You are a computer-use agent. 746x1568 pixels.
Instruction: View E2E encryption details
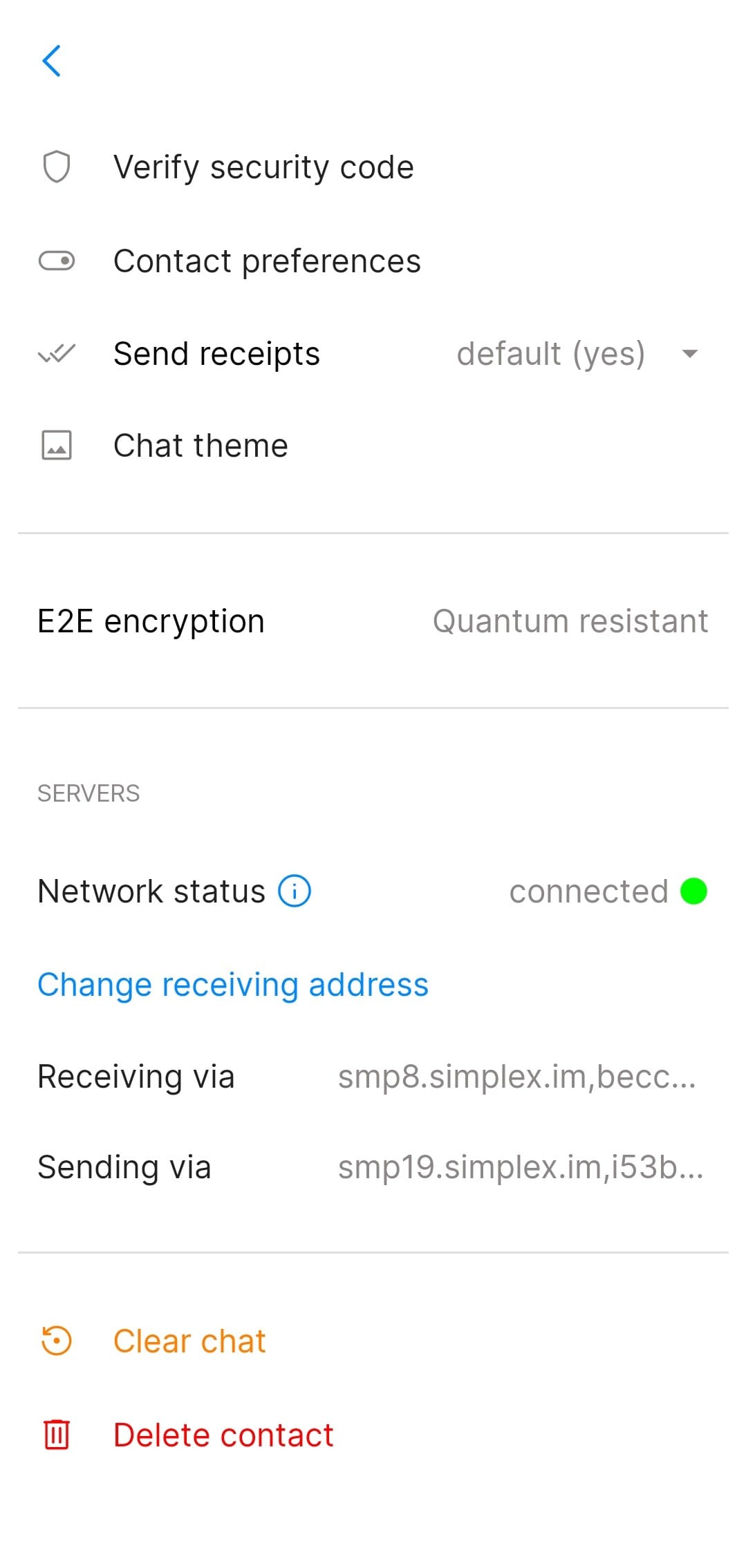373,621
